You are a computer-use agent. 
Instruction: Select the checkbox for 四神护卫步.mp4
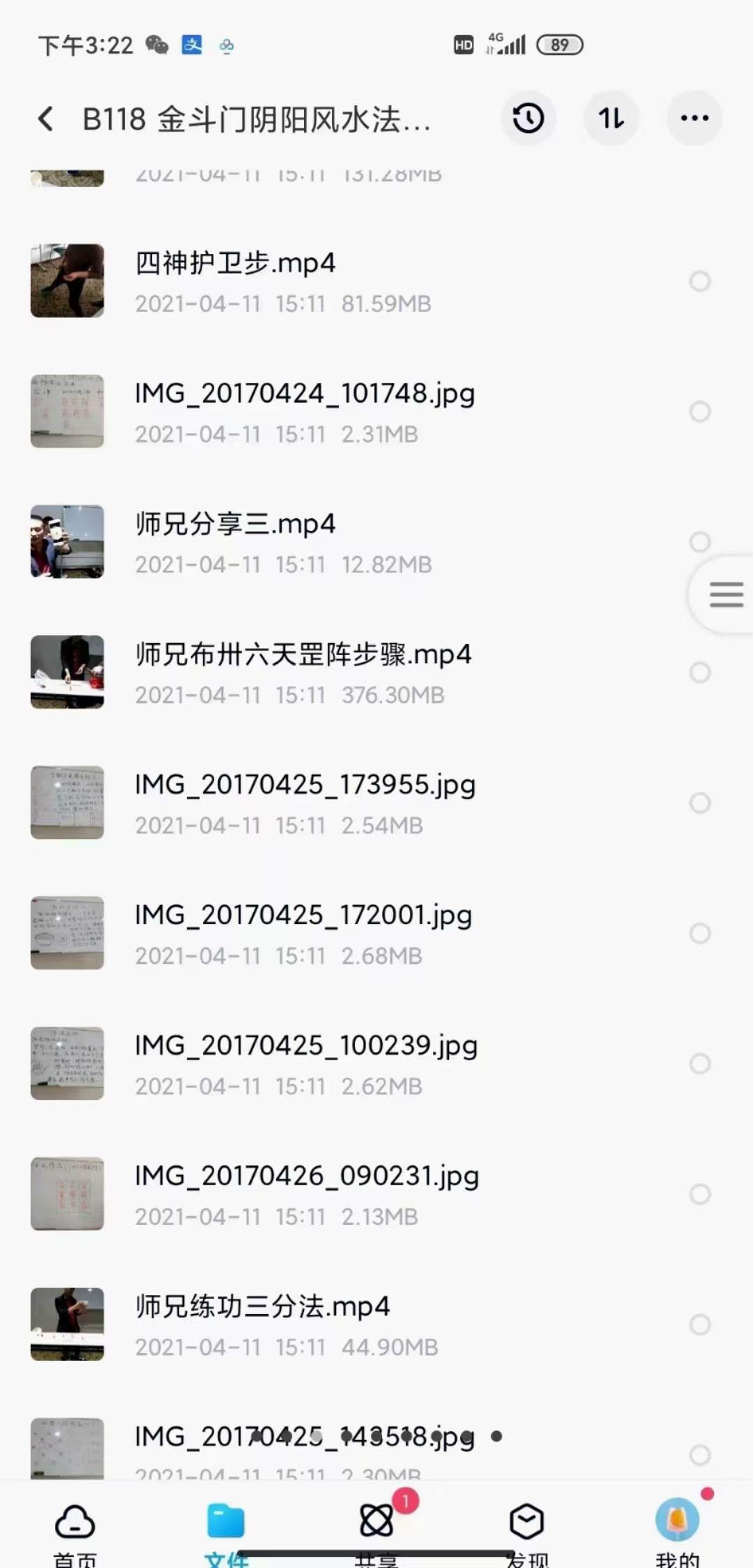700,280
